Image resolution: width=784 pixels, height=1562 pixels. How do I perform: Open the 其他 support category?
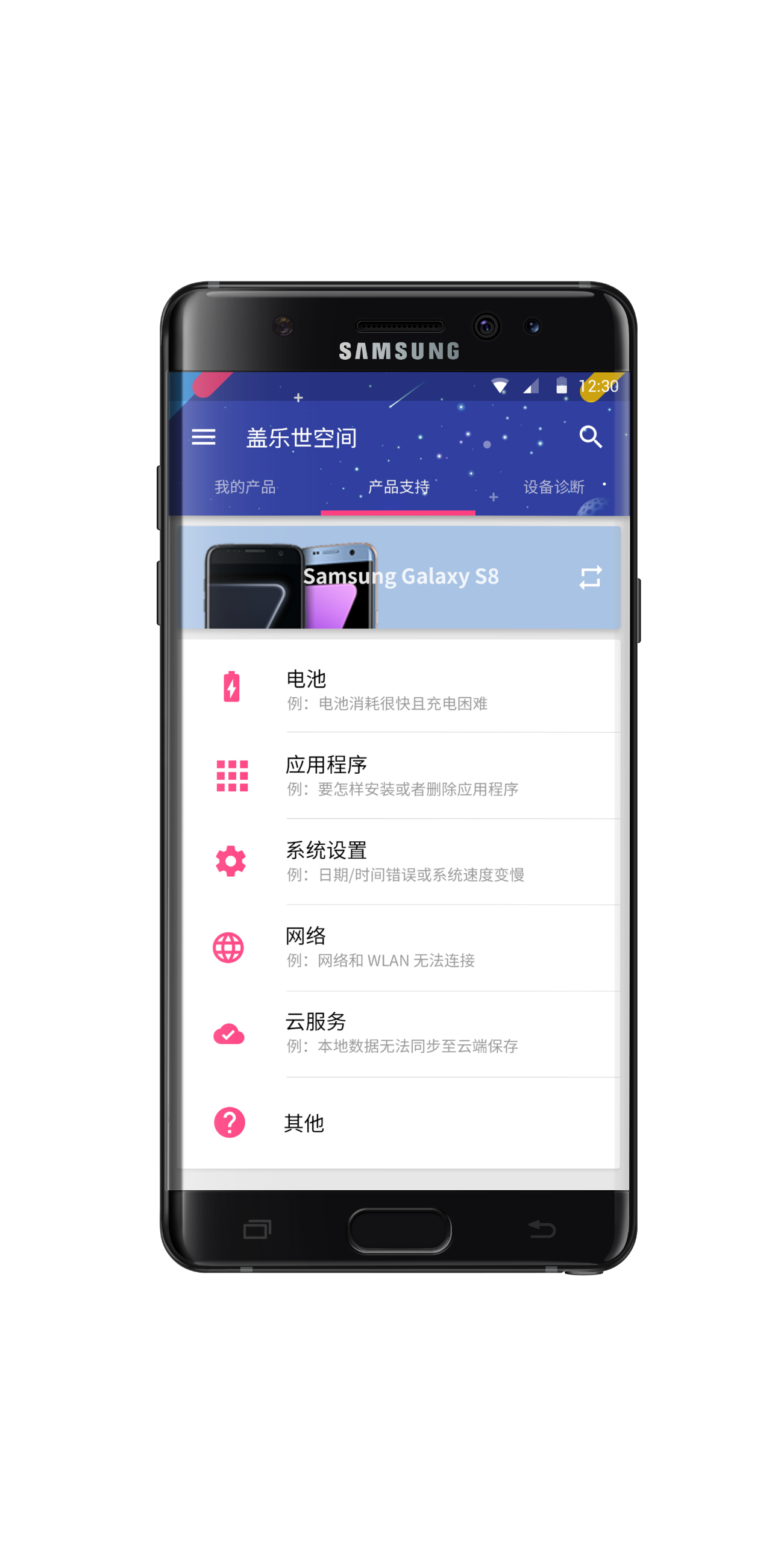pyautogui.click(x=400, y=1122)
